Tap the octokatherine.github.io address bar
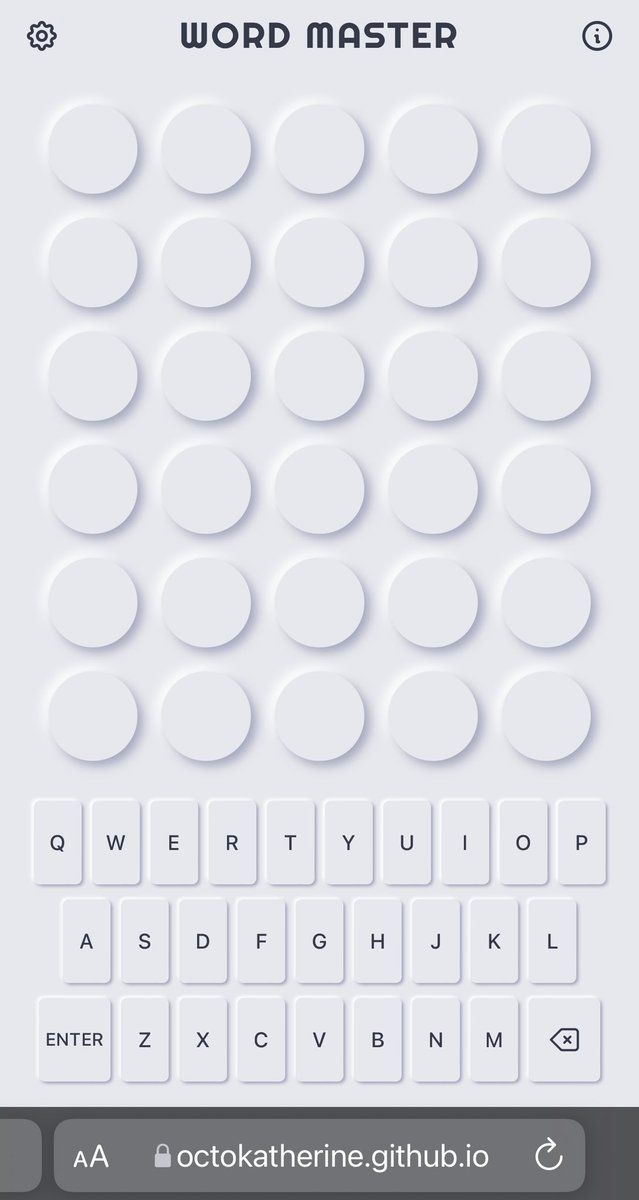The height and width of the screenshot is (1200, 639). pyautogui.click(x=330, y=1157)
